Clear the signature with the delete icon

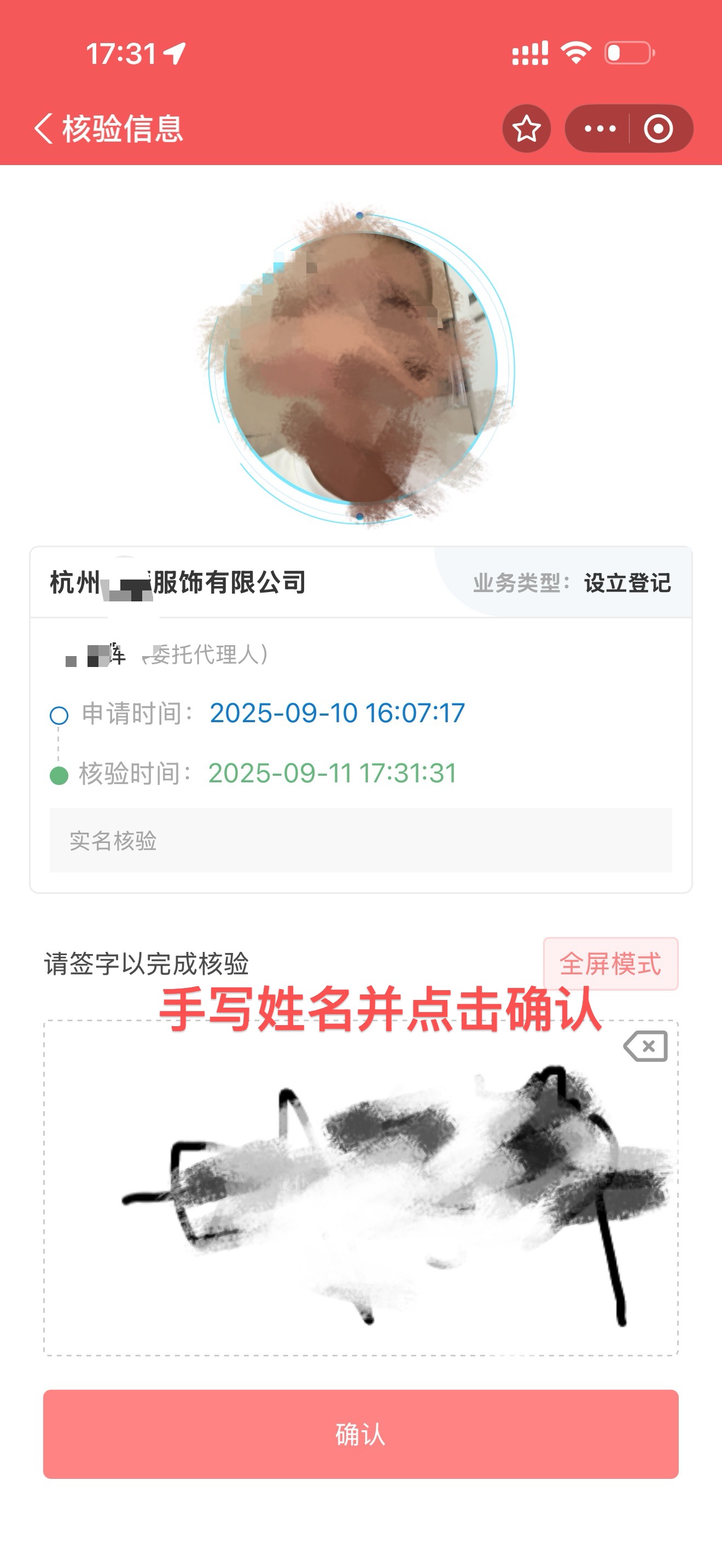click(645, 1046)
